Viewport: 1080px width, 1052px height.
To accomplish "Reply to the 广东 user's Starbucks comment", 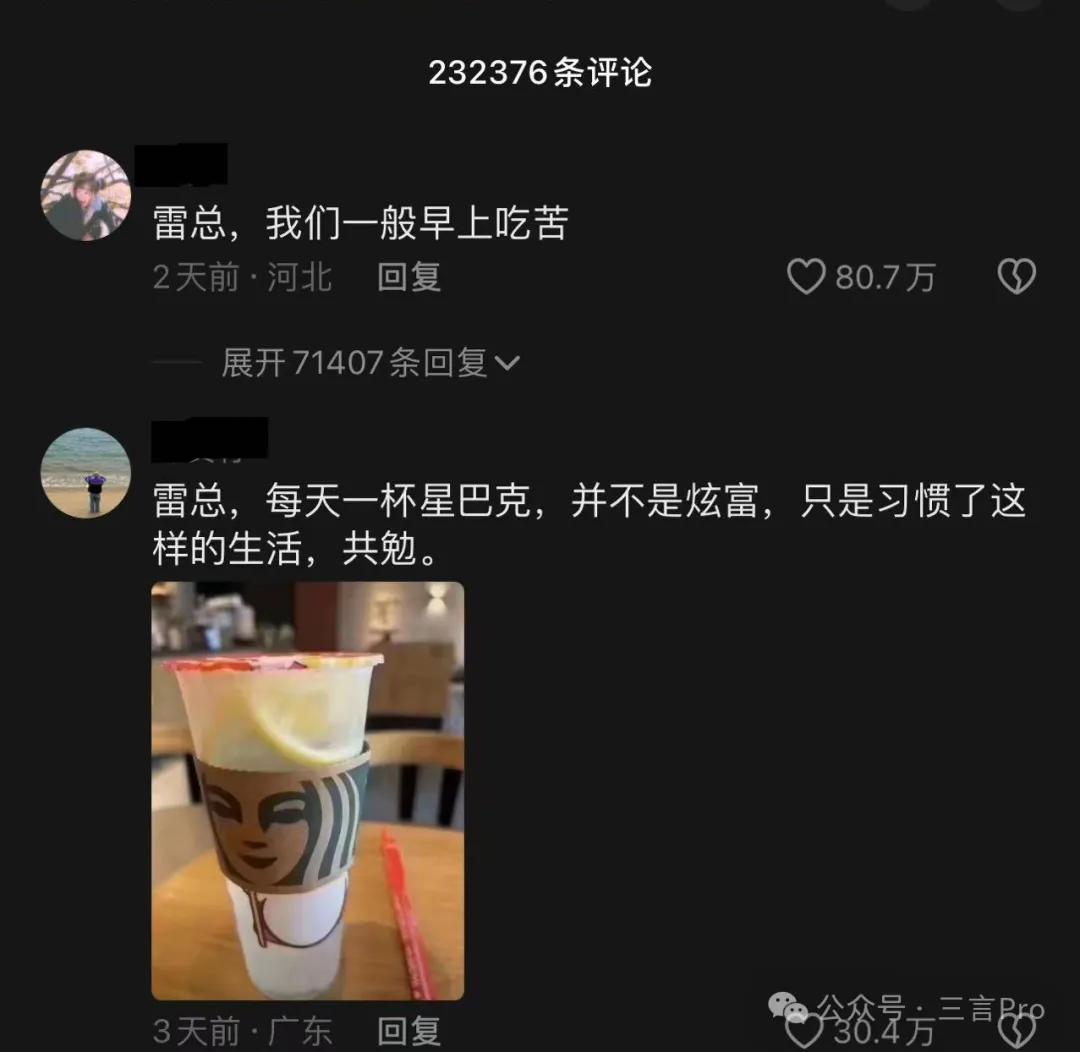I will tap(409, 1030).
